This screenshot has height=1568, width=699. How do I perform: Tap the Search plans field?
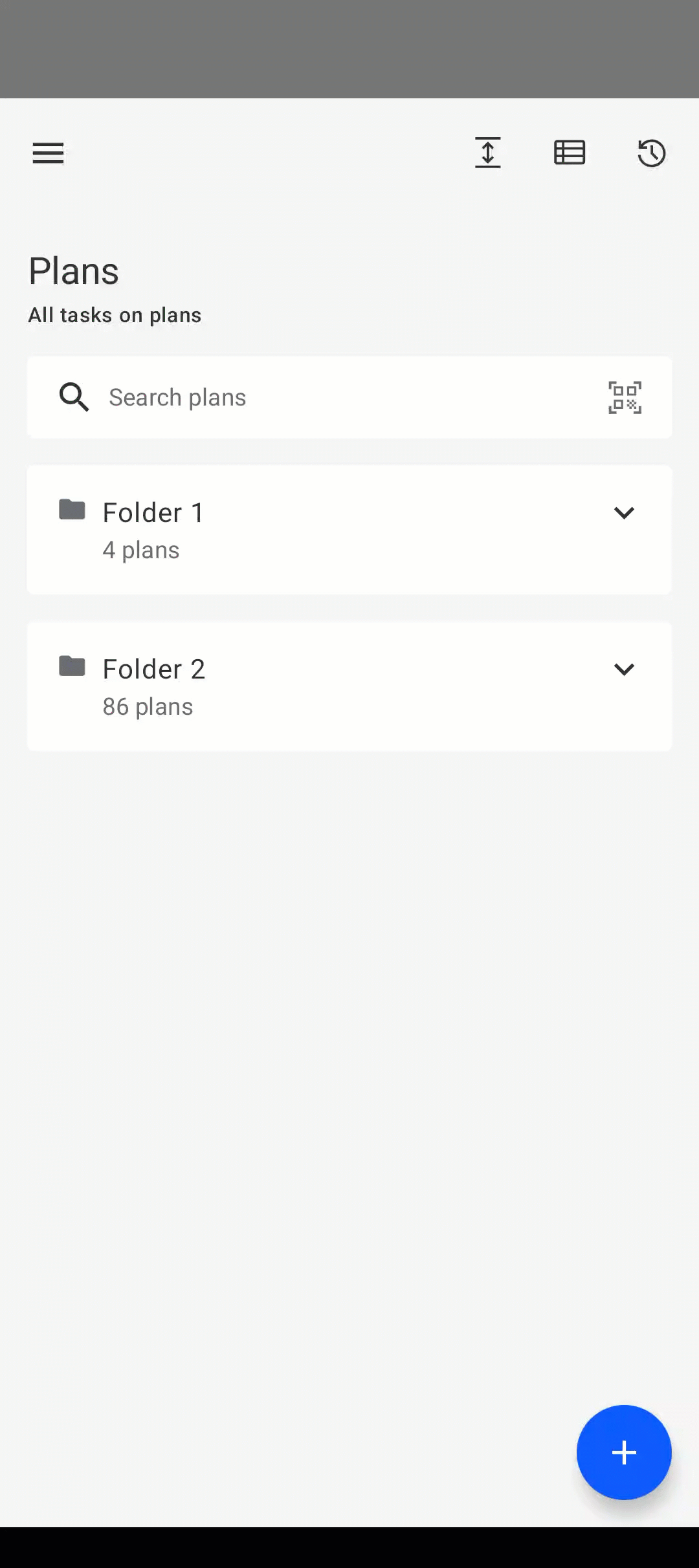click(324, 397)
